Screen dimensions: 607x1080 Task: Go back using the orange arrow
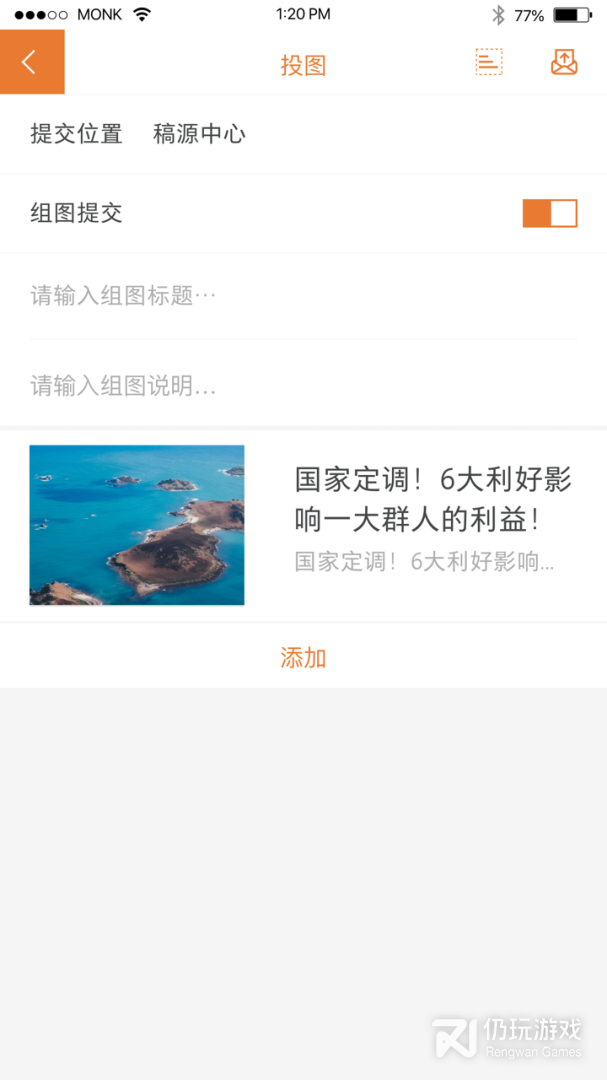point(31,62)
